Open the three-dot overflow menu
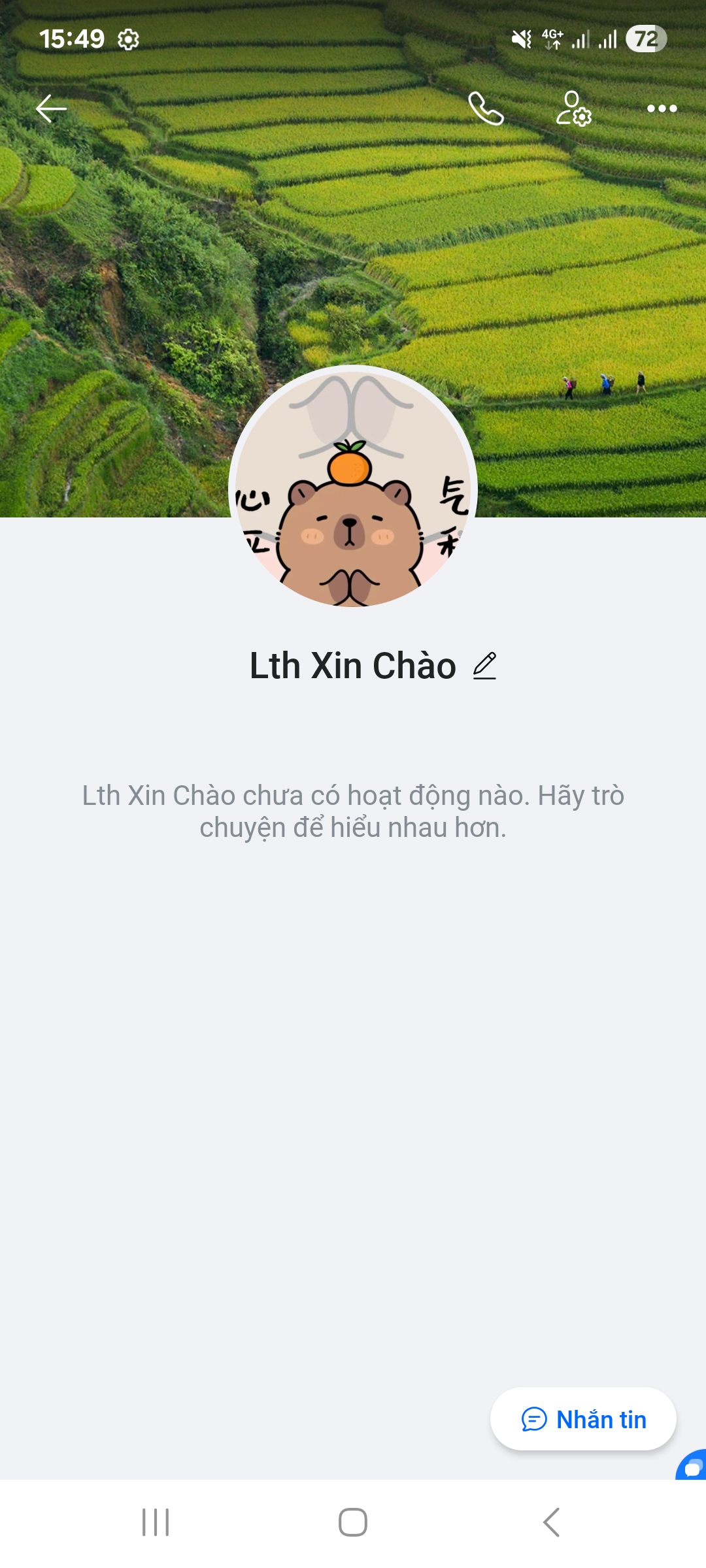Image resolution: width=706 pixels, height=1568 pixels. (x=662, y=108)
